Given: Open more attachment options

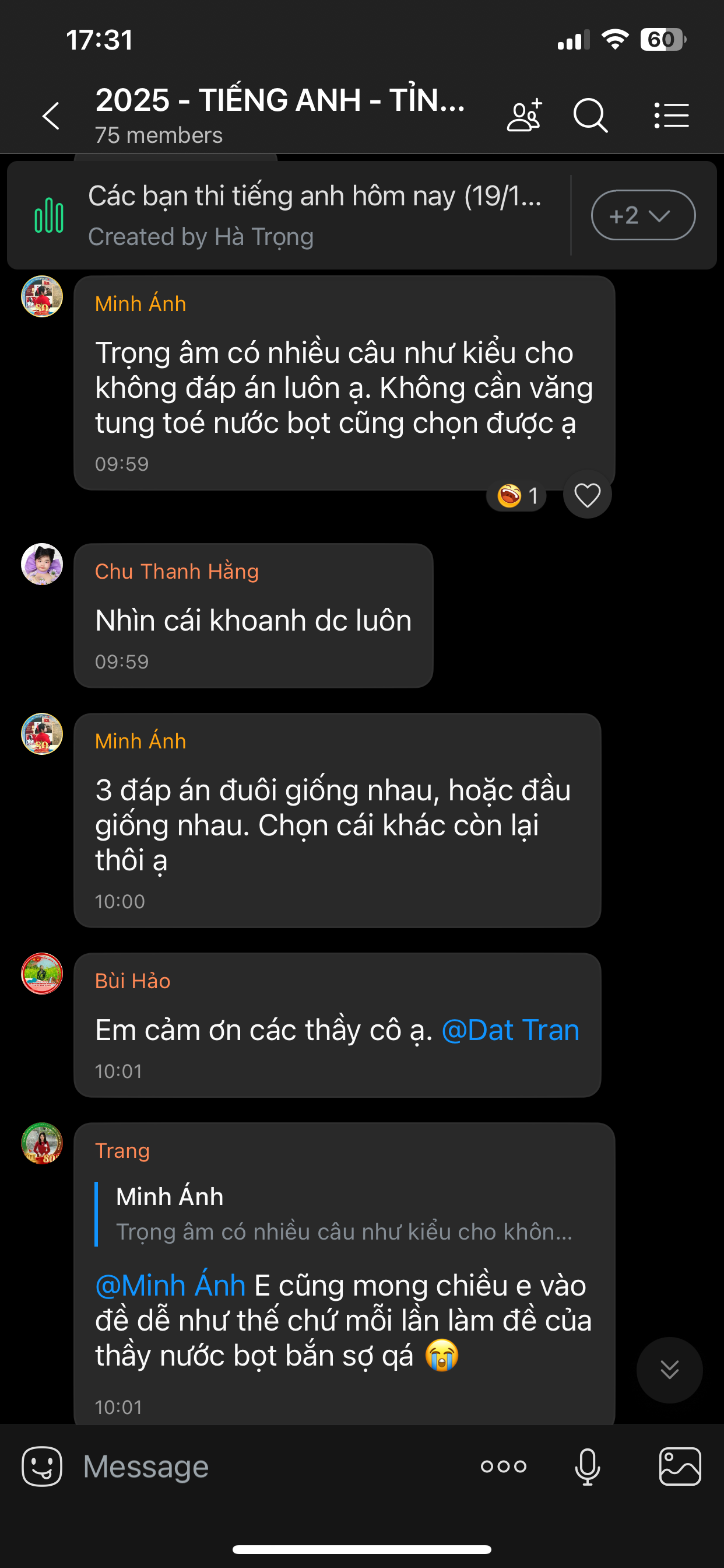Looking at the screenshot, I should (x=503, y=1466).
